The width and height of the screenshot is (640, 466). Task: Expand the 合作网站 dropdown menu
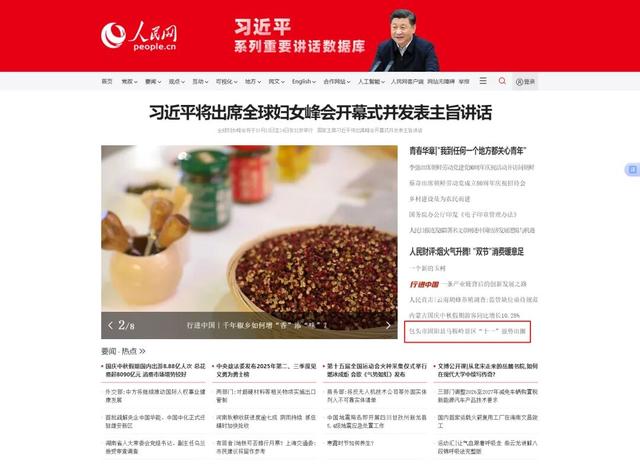(x=337, y=82)
